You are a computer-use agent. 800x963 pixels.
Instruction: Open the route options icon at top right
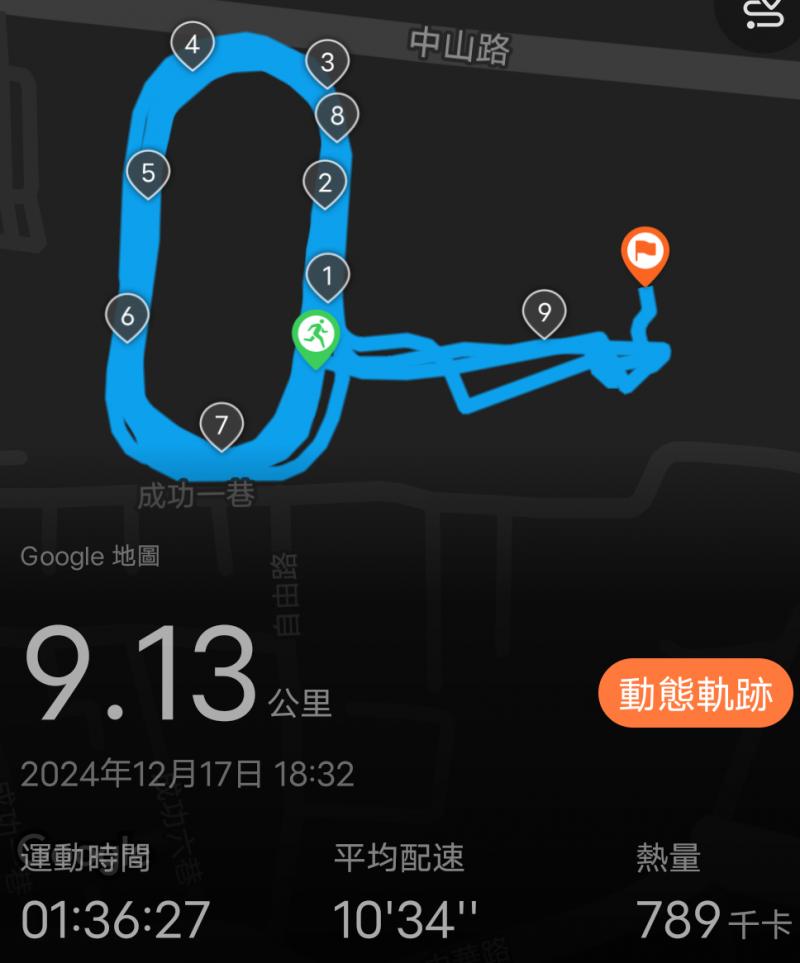(x=765, y=14)
